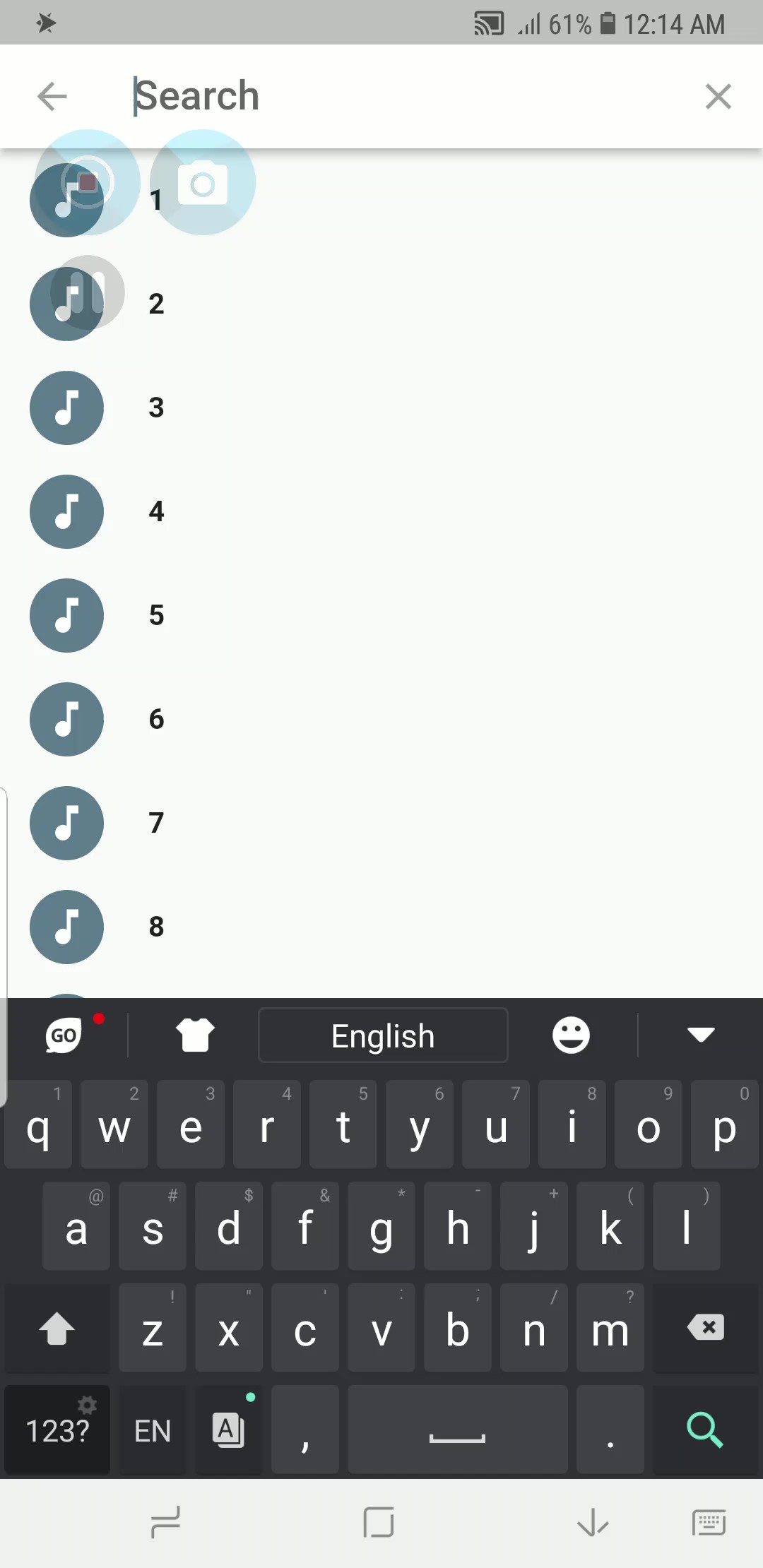
Task: Tap the search magnifier key on the keyboard
Action: [x=704, y=1429]
